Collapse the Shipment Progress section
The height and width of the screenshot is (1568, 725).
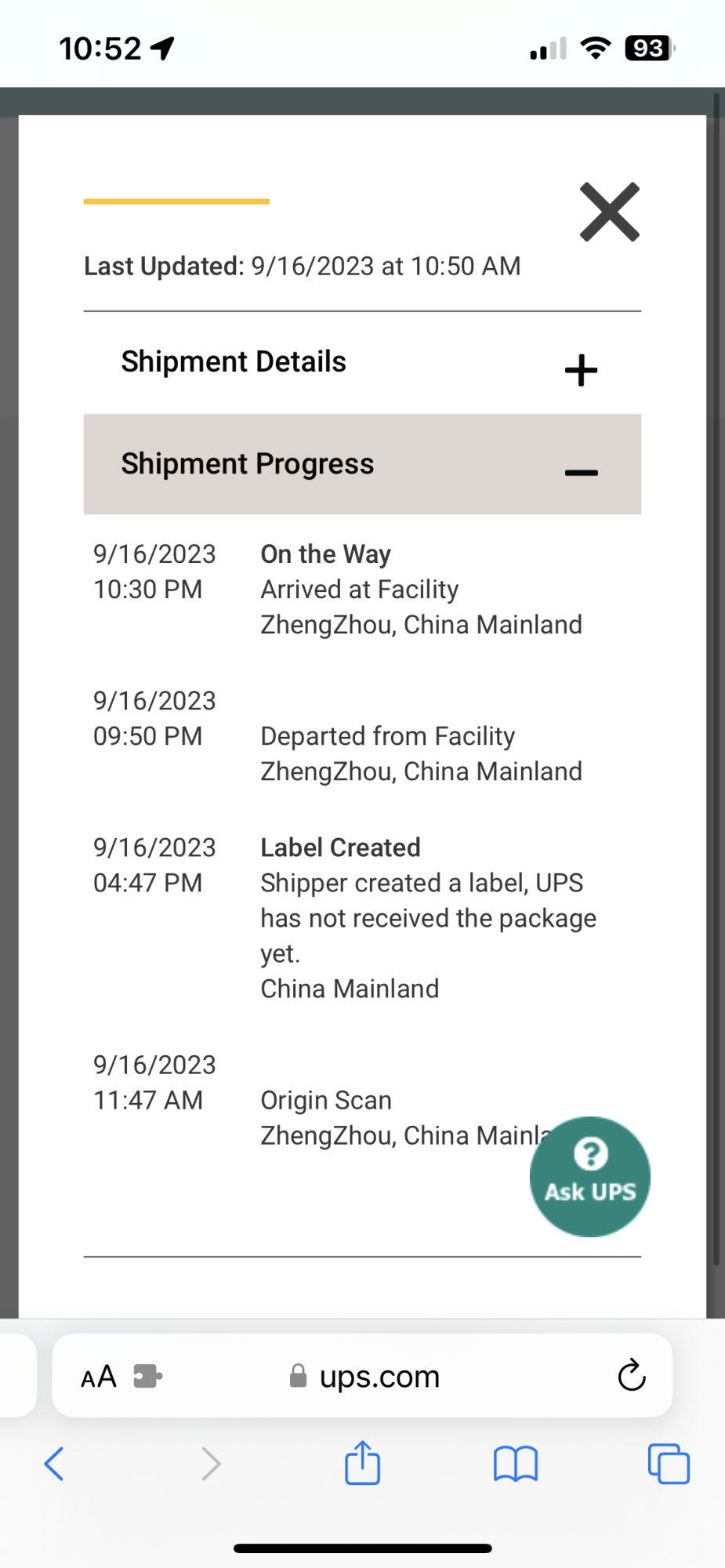[581, 472]
